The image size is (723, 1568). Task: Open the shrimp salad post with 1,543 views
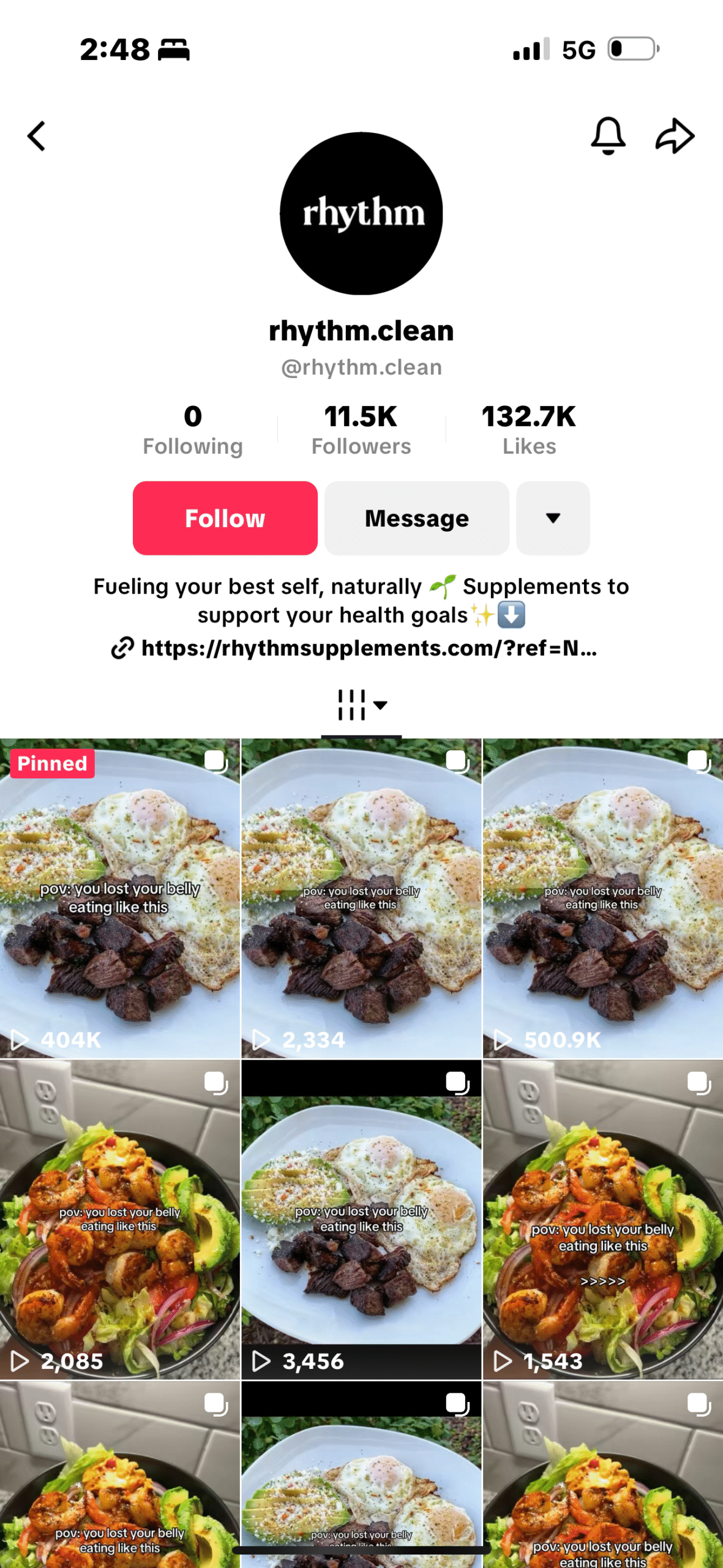point(602,1220)
